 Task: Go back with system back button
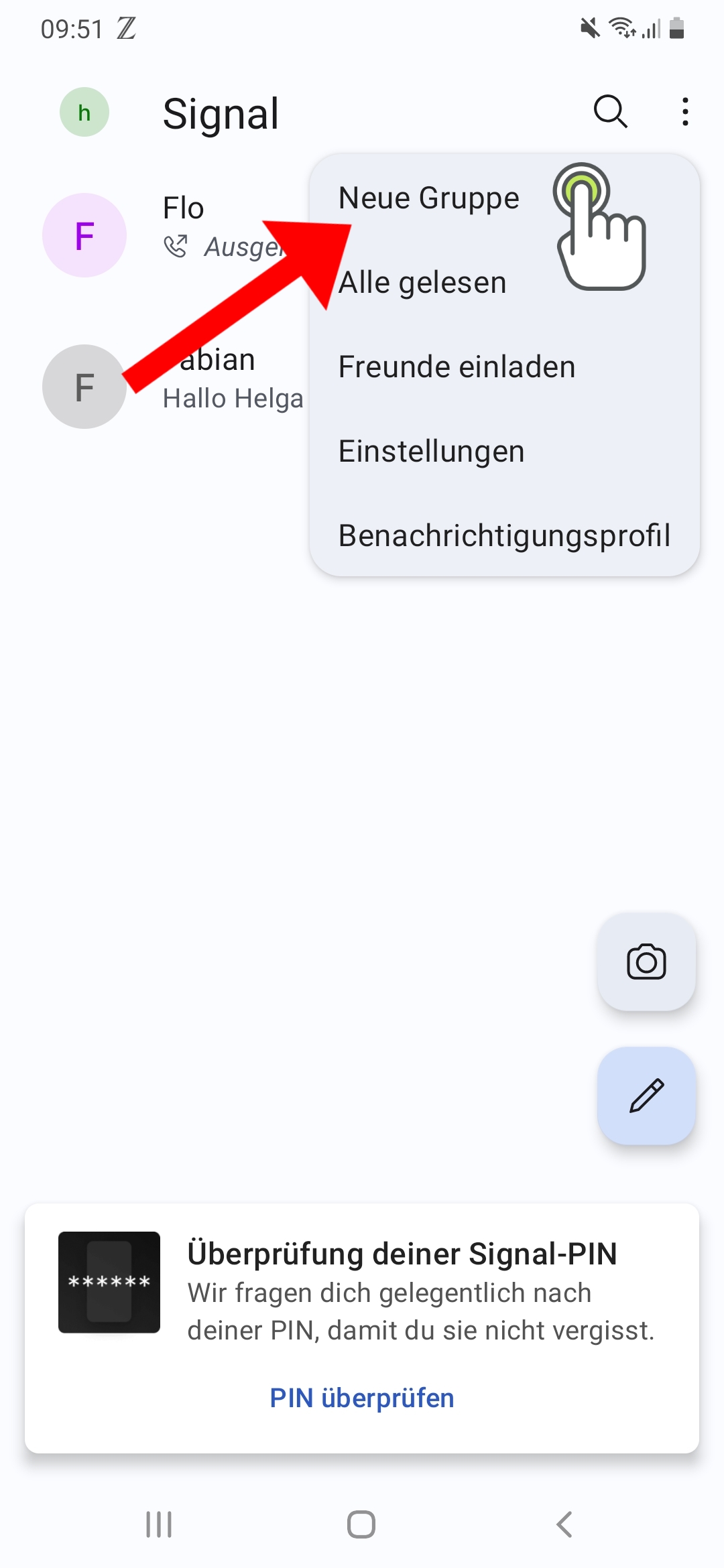point(564,1524)
